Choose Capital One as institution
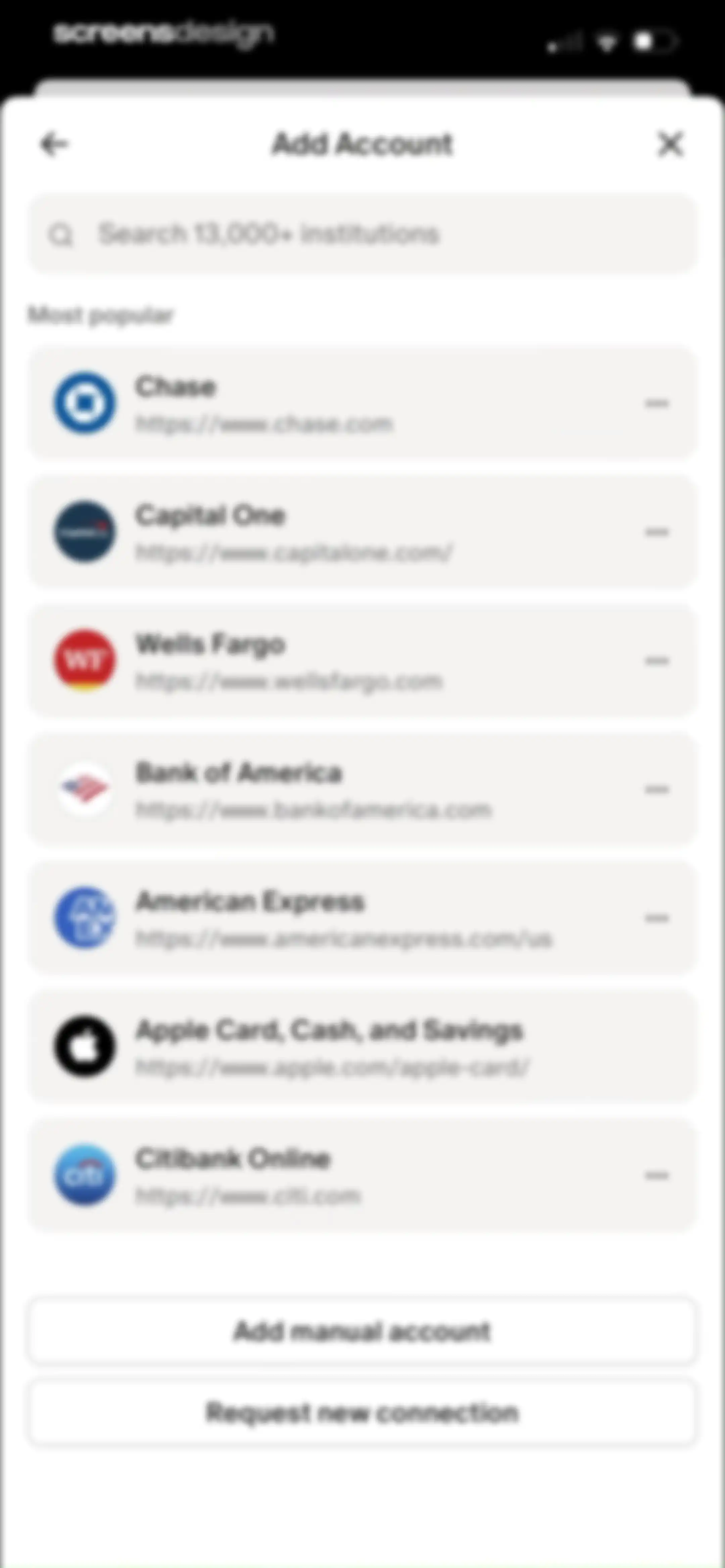The height and width of the screenshot is (1568, 725). pyautogui.click(x=362, y=532)
